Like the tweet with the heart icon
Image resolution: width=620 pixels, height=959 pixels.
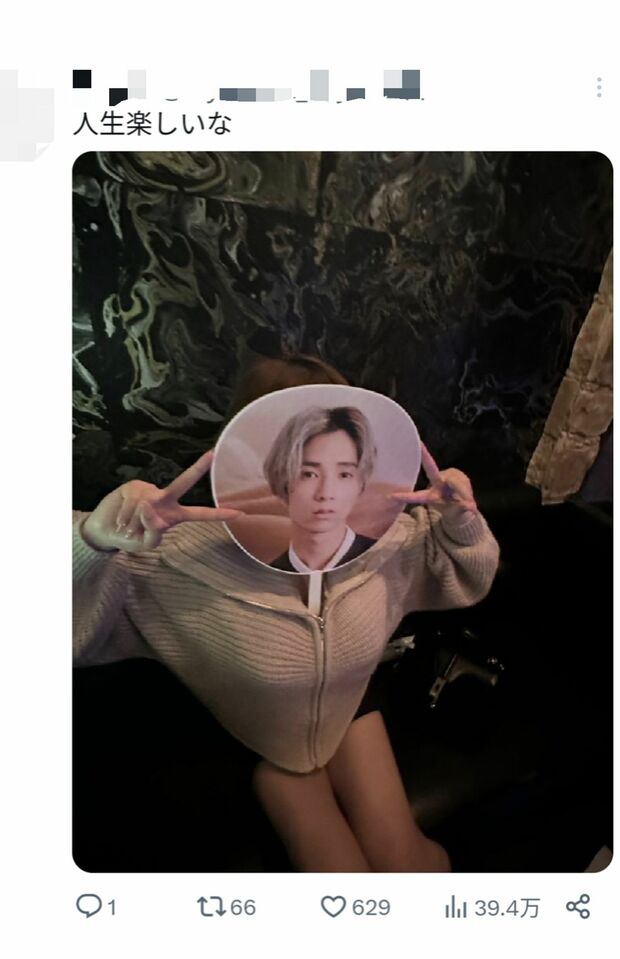click(x=333, y=906)
